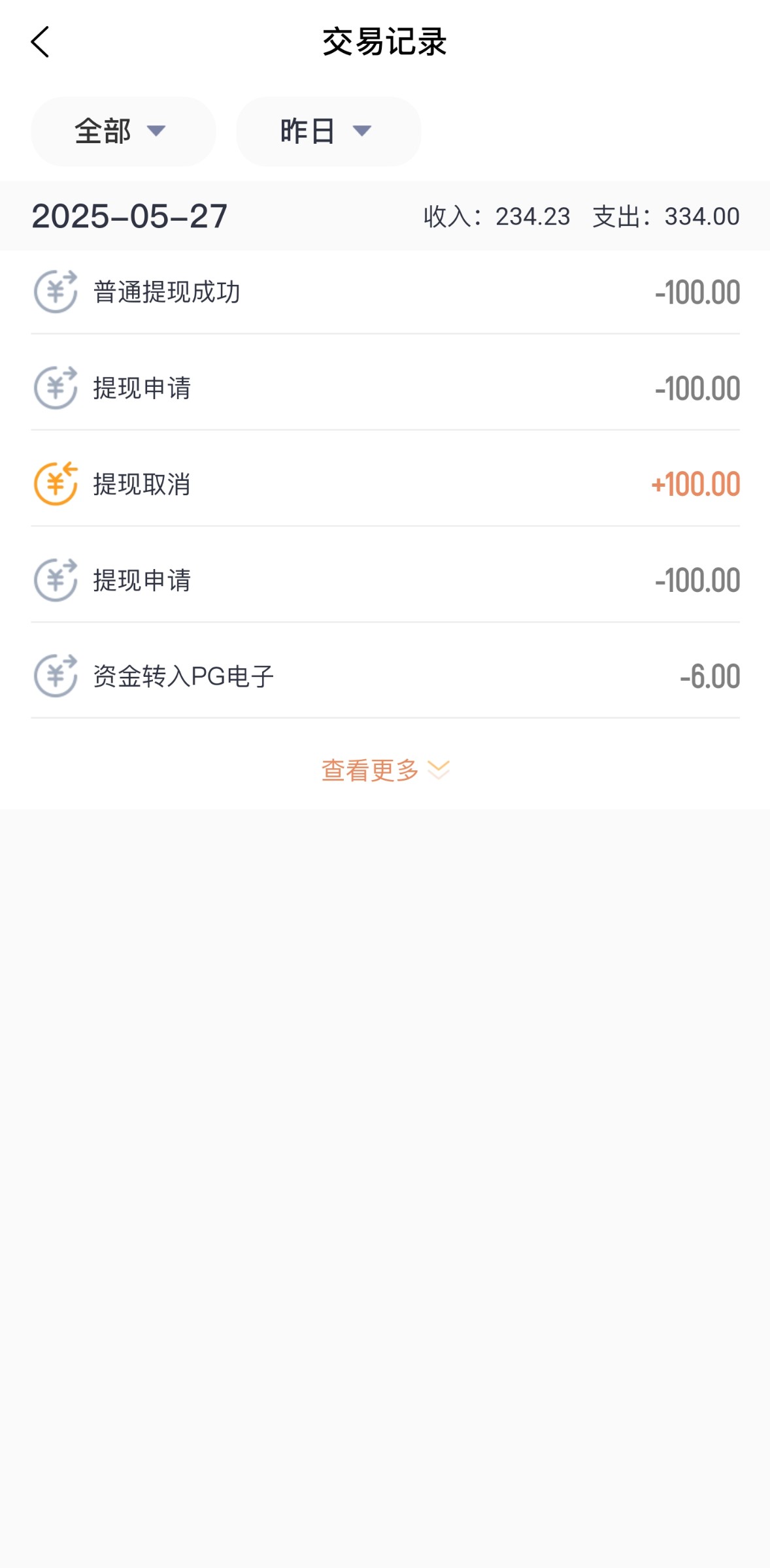This screenshot has height=1568, width=770.
Task: Go back using the top-left arrow
Action: pyautogui.click(x=40, y=42)
